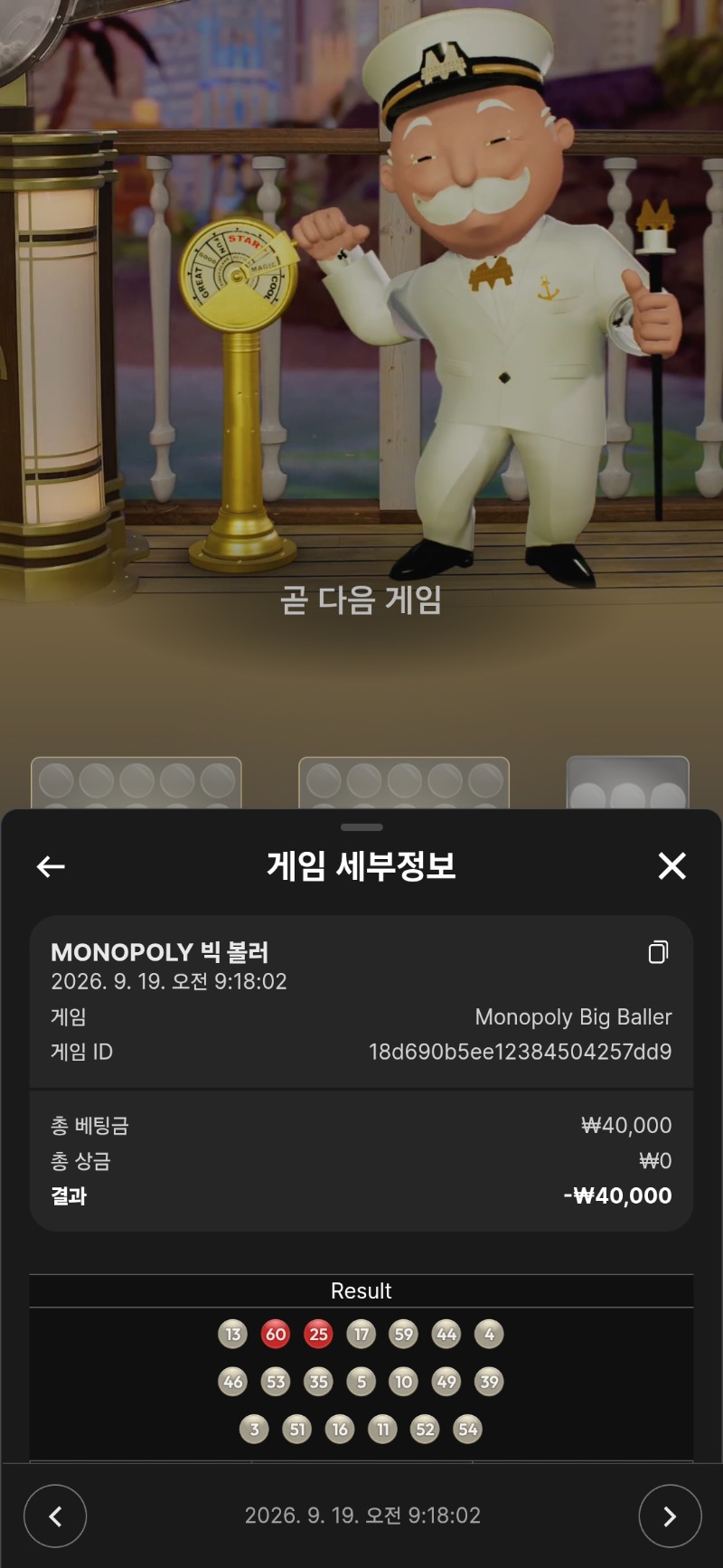The height and width of the screenshot is (1568, 723).
Task: Close the game details panel
Action: pyautogui.click(x=672, y=866)
